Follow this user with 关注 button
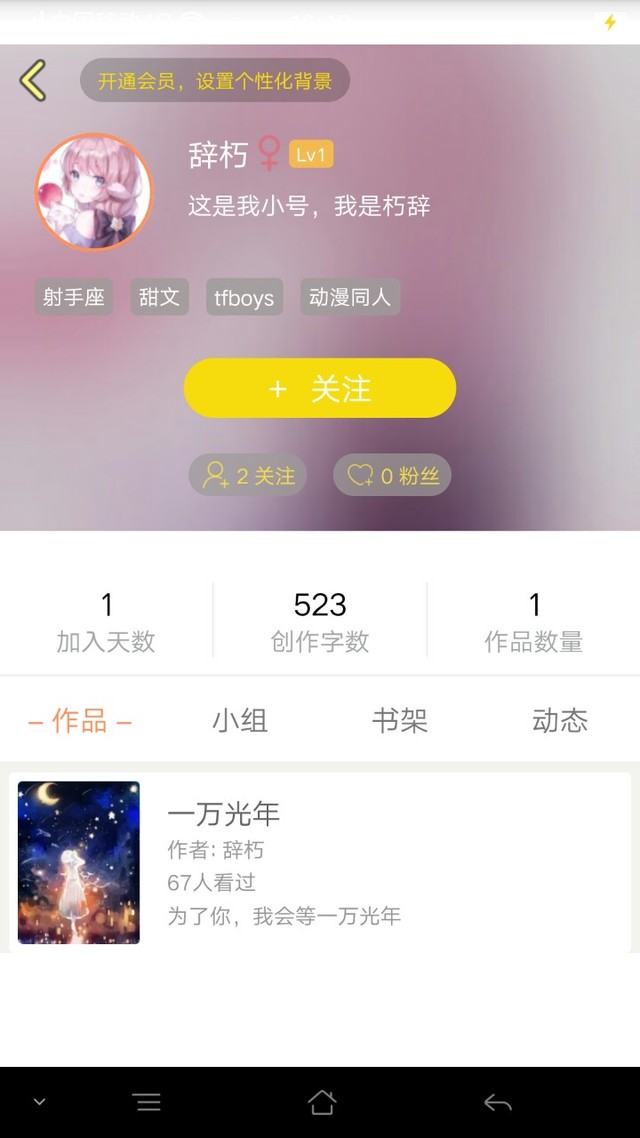The width and height of the screenshot is (640, 1138). (x=320, y=388)
